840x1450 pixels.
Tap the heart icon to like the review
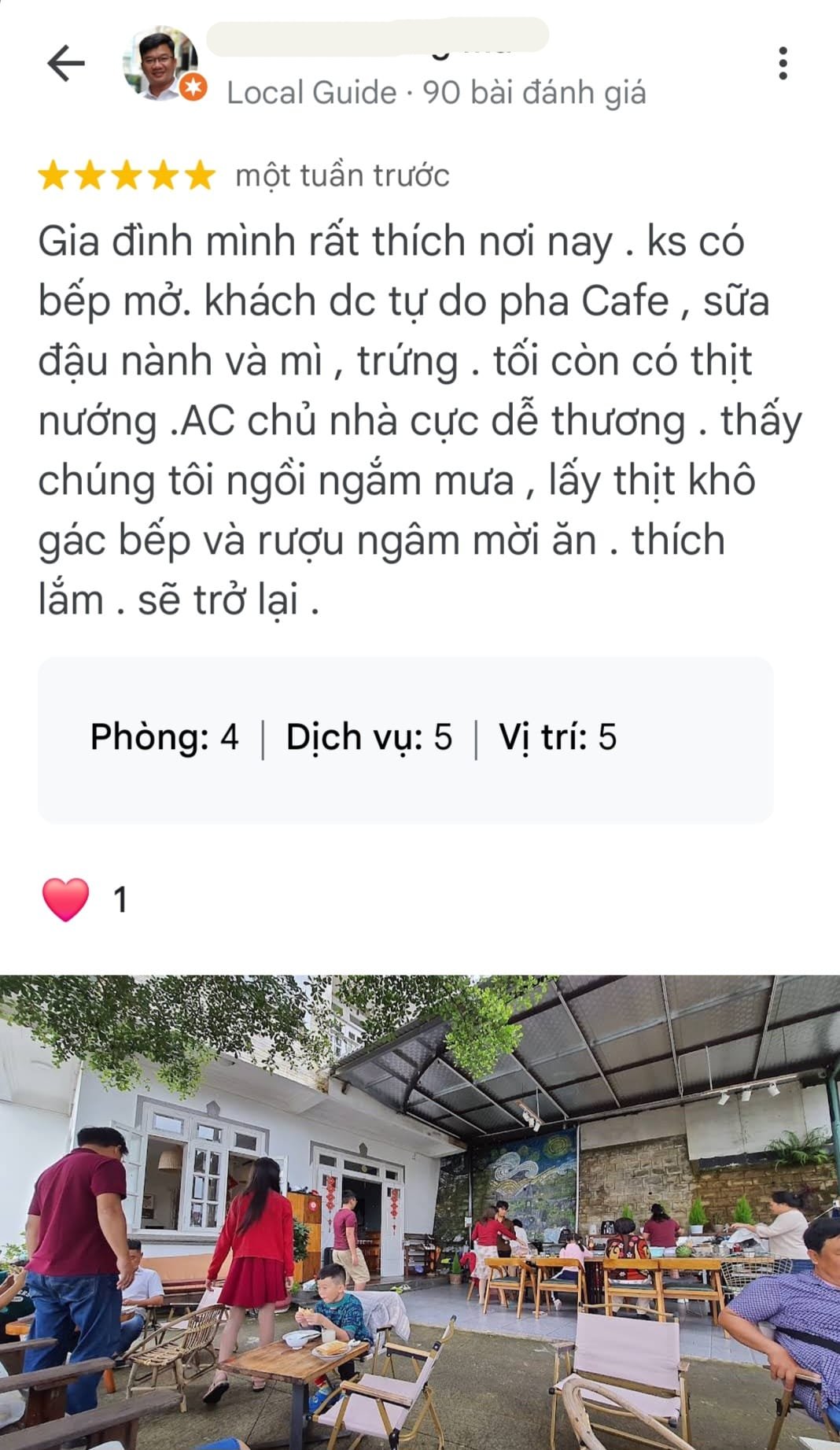click(x=66, y=899)
